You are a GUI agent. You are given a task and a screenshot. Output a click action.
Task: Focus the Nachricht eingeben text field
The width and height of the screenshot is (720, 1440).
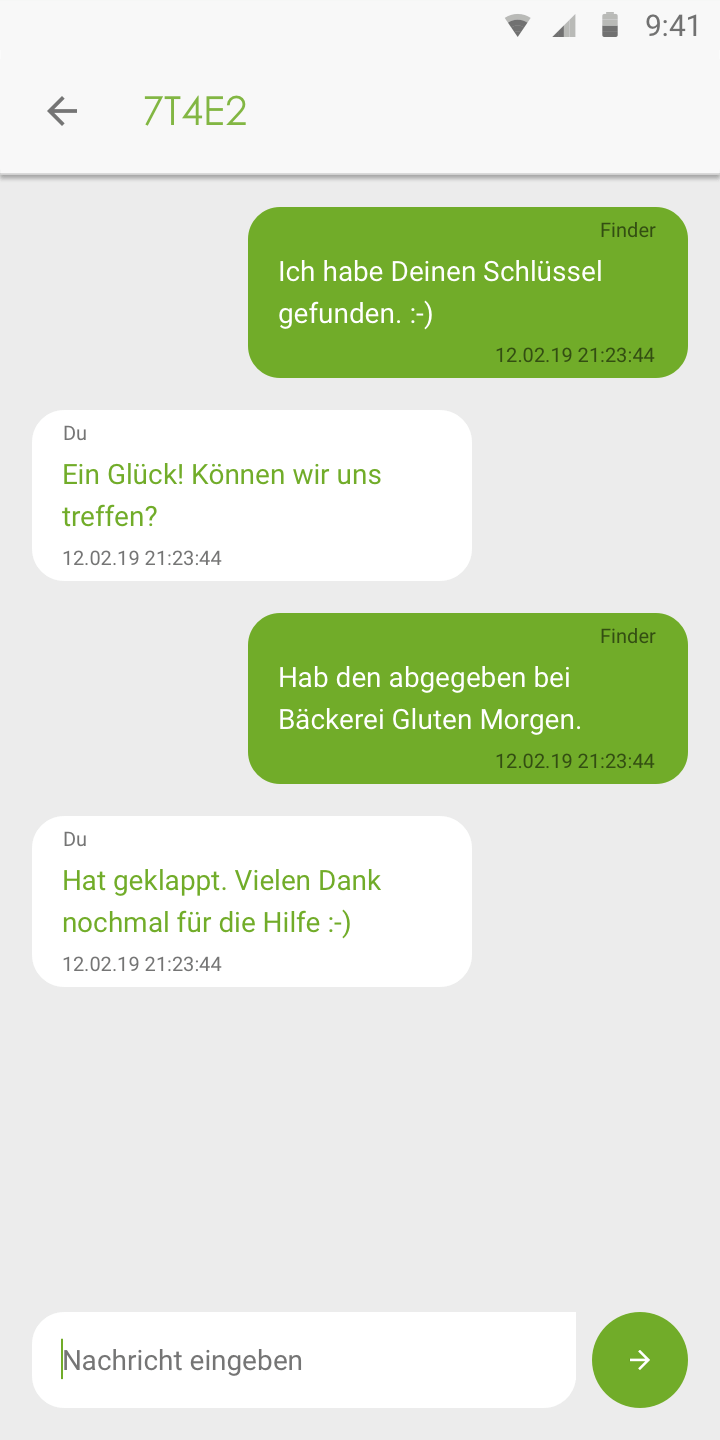tap(304, 1360)
